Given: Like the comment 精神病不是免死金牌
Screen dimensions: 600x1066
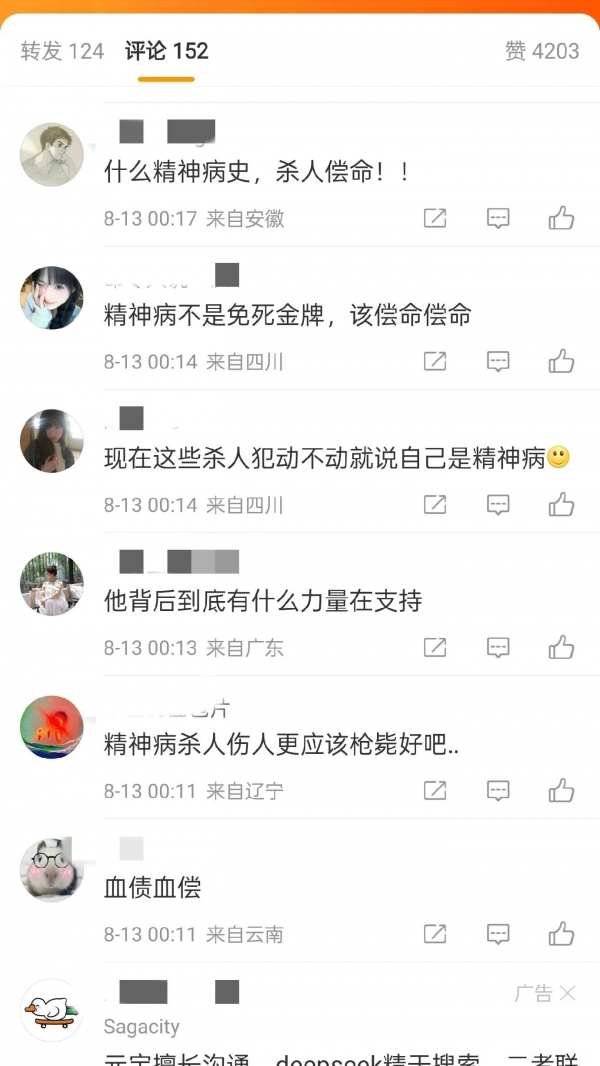Looking at the screenshot, I should tap(561, 361).
